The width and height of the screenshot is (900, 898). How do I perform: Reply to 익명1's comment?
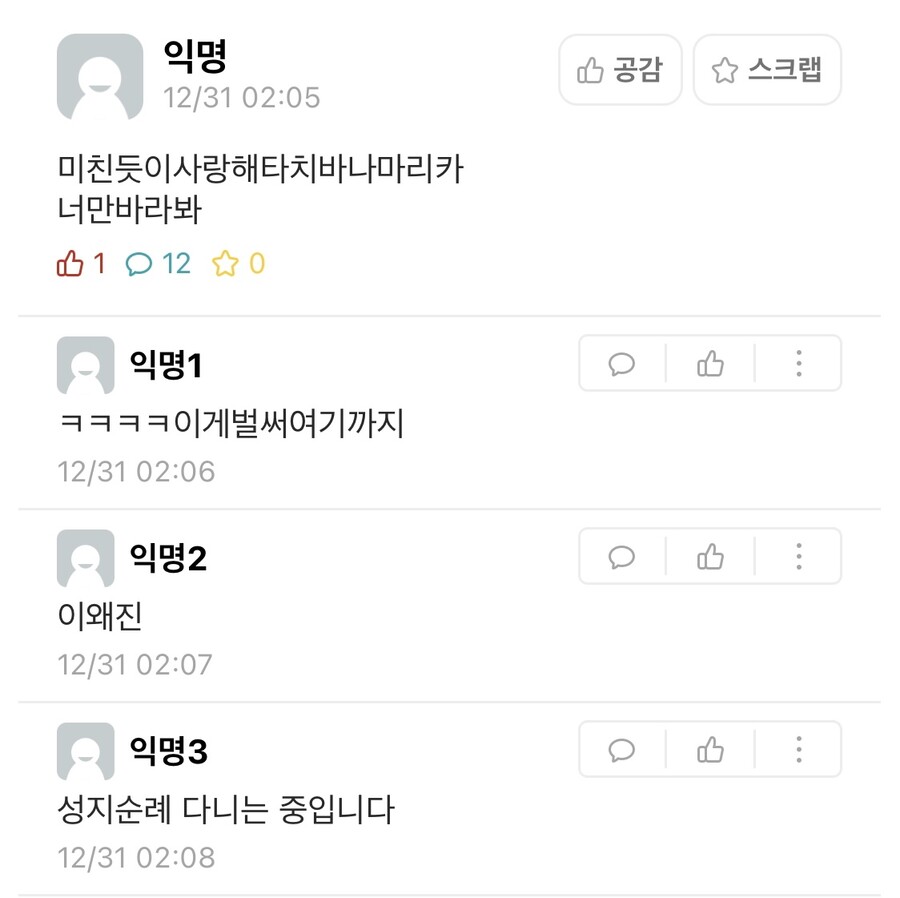coord(622,364)
